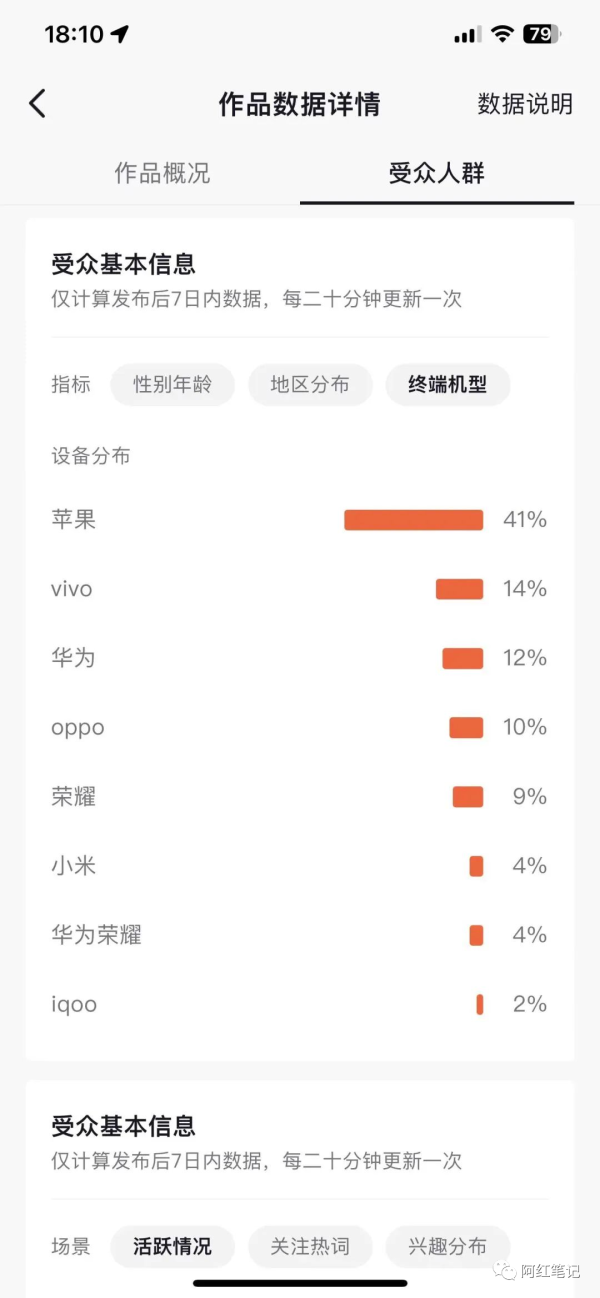View the 兴趣分布 chip

pyautogui.click(x=448, y=1247)
